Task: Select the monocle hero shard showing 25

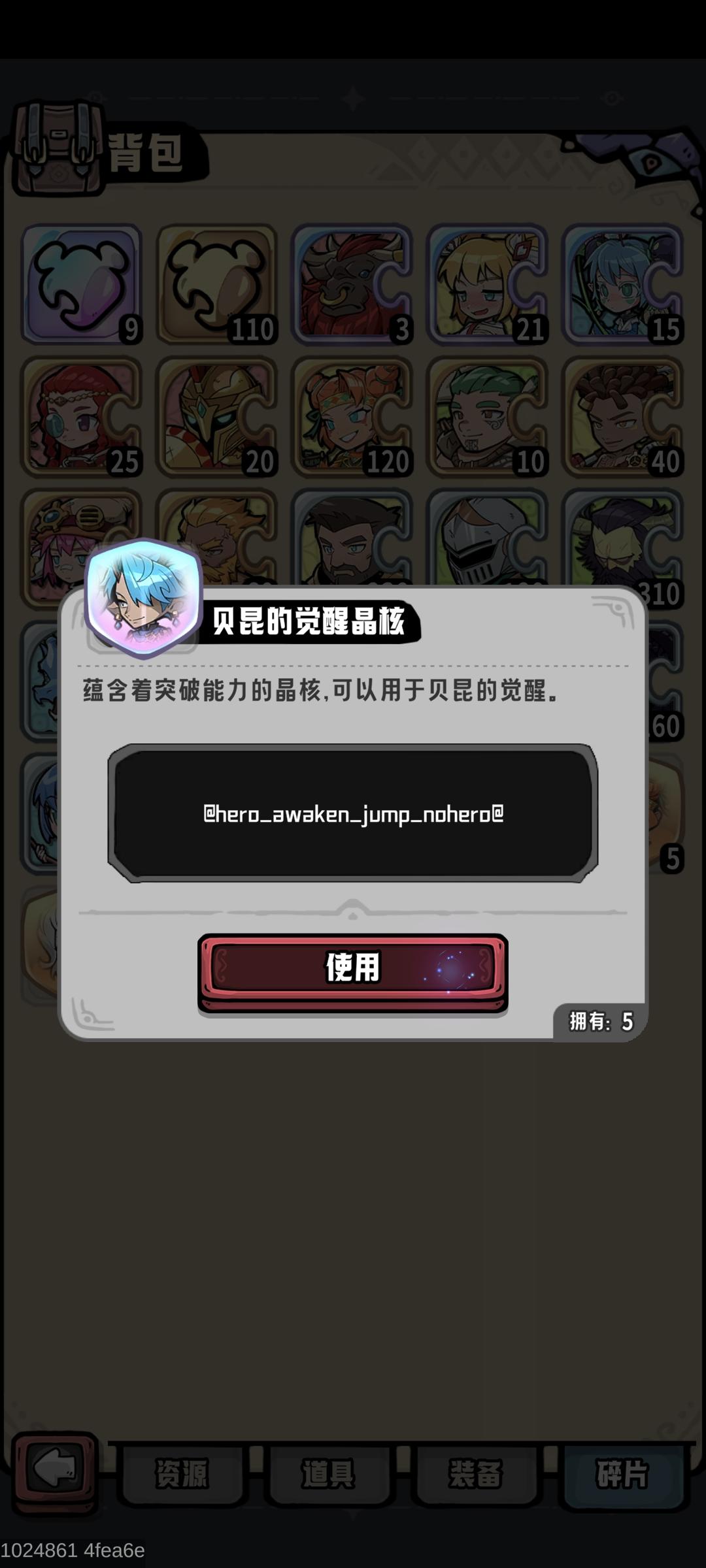Action: [x=83, y=418]
